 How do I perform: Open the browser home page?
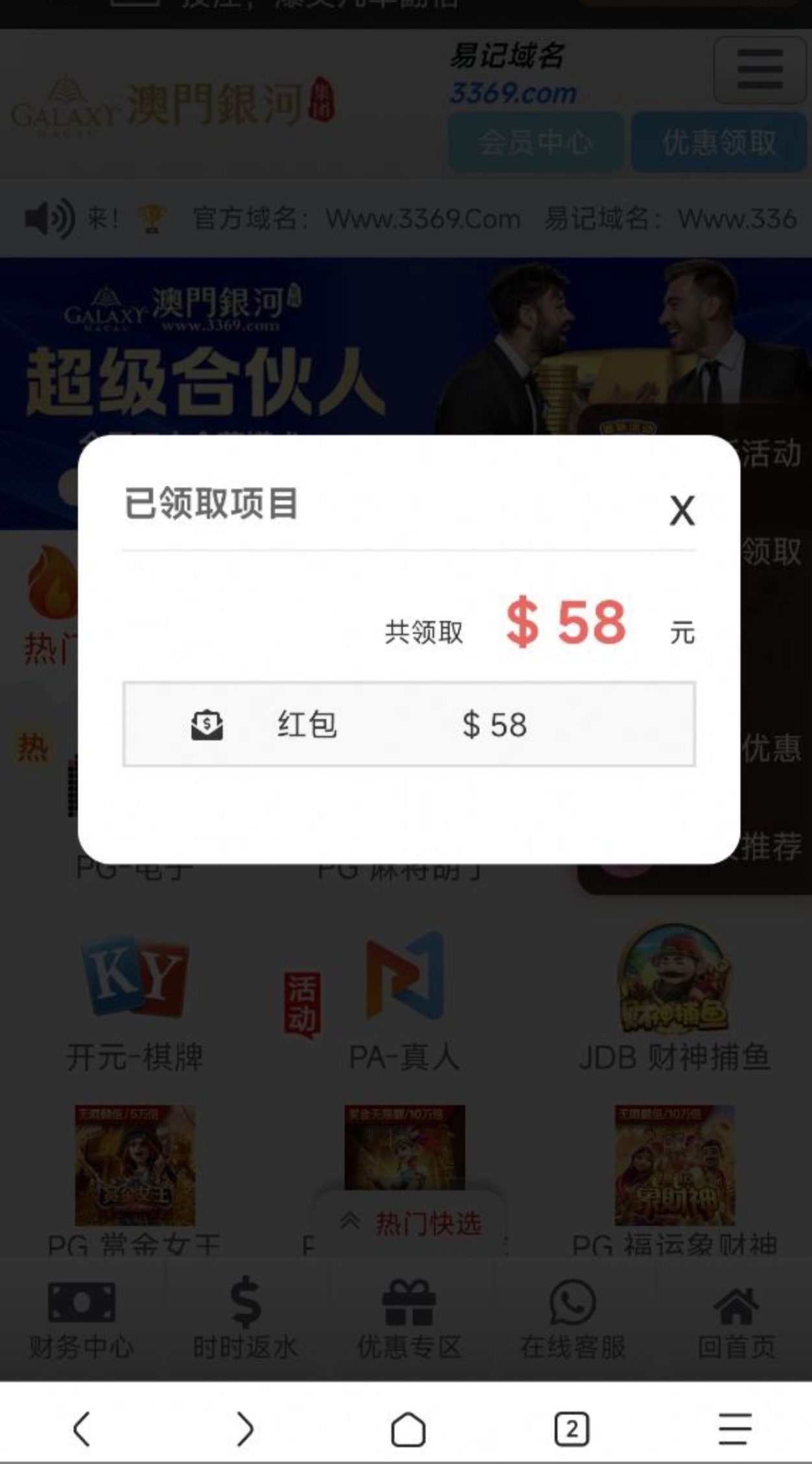pos(408,1429)
